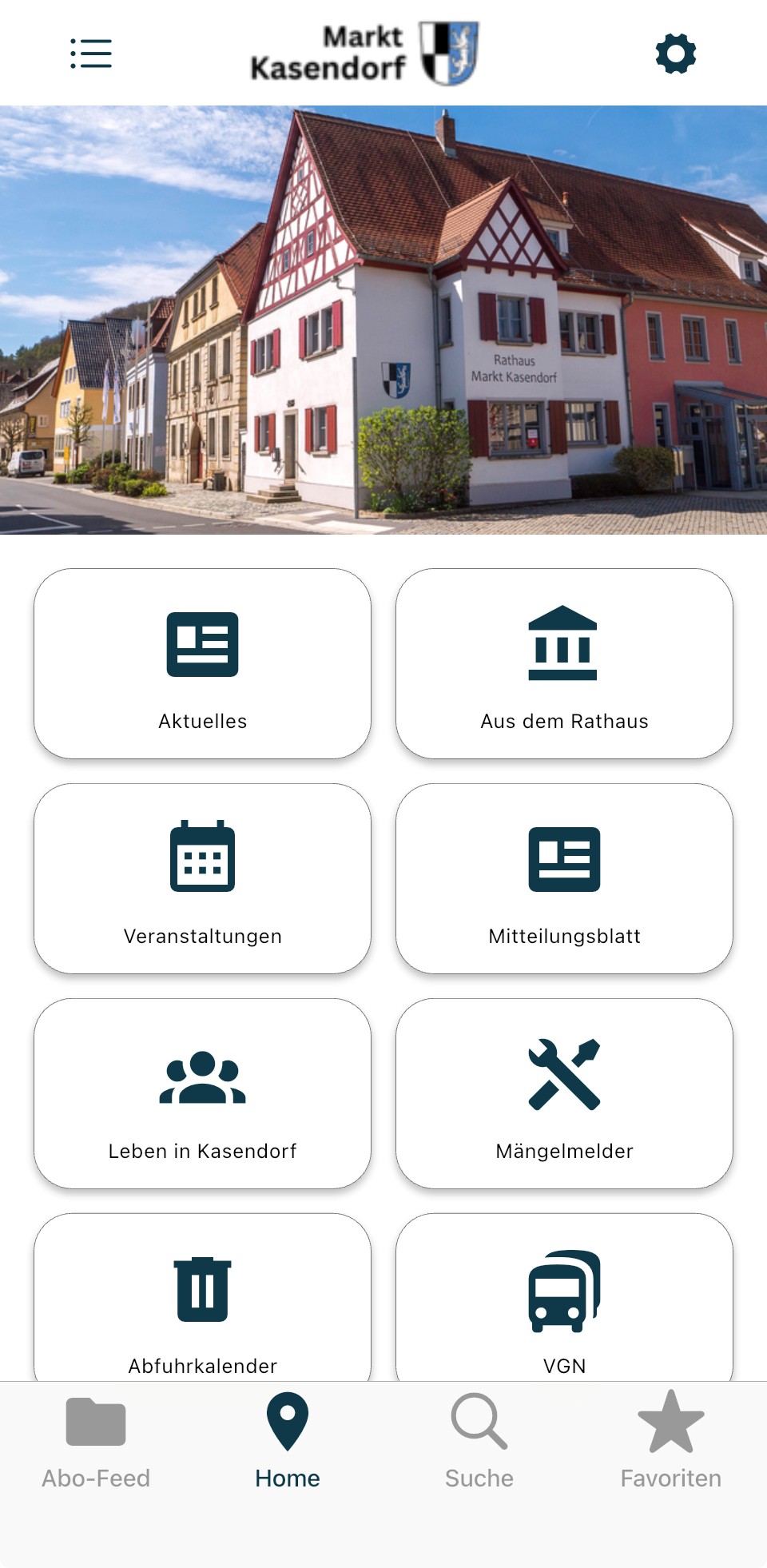
Task: Select Aus dem Rathaus
Action: tap(564, 663)
